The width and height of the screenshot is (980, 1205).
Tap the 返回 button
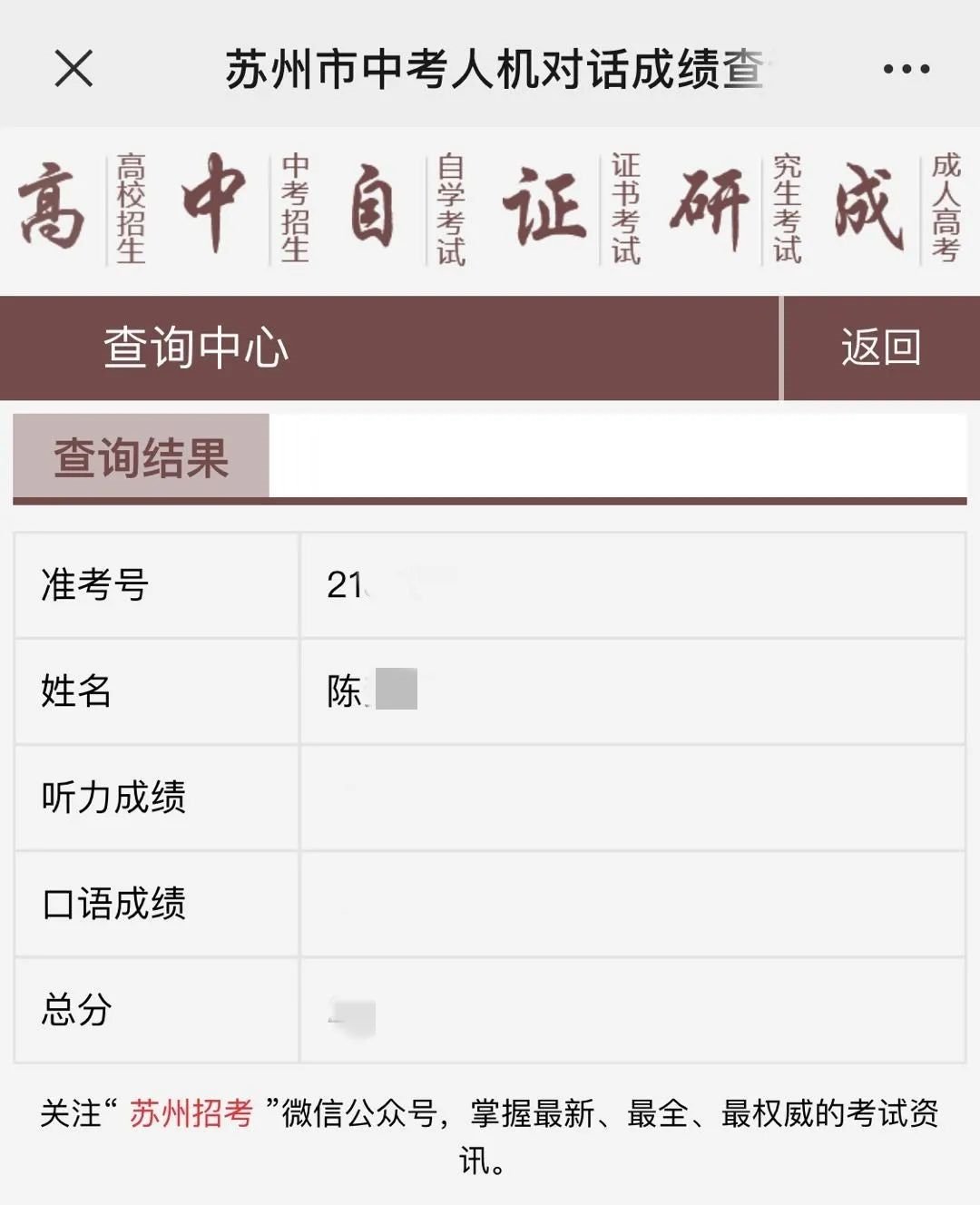click(x=880, y=348)
